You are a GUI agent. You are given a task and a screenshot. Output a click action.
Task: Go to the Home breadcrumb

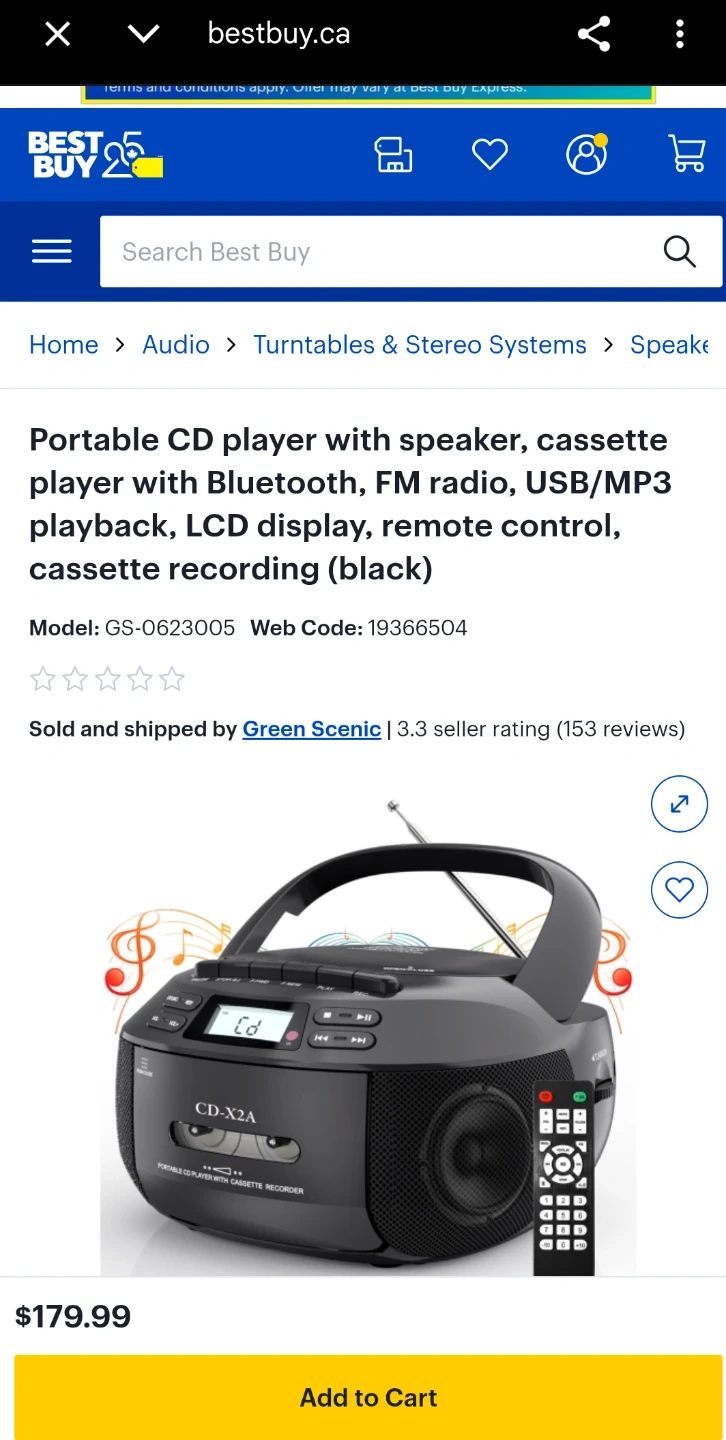(64, 345)
